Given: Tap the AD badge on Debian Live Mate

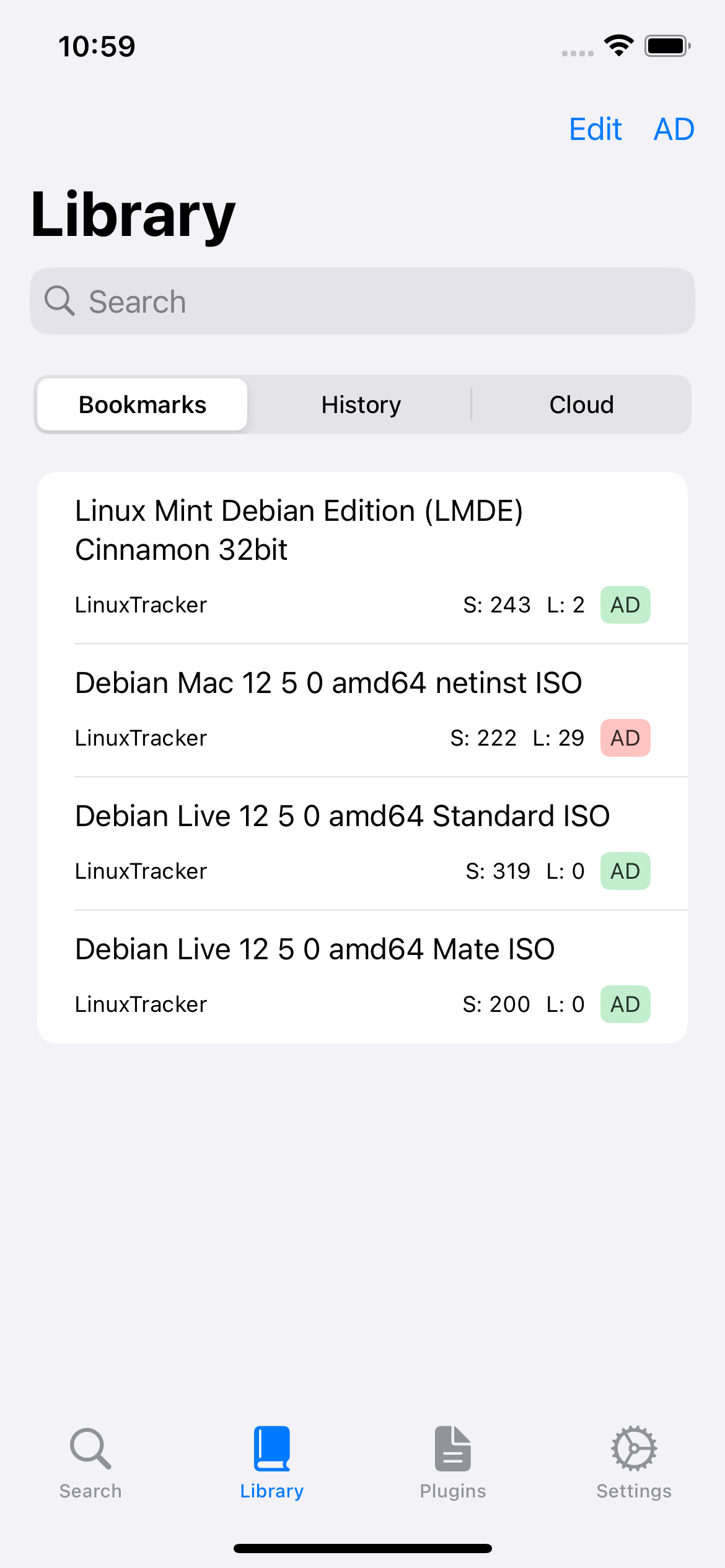Looking at the screenshot, I should pos(625,1004).
